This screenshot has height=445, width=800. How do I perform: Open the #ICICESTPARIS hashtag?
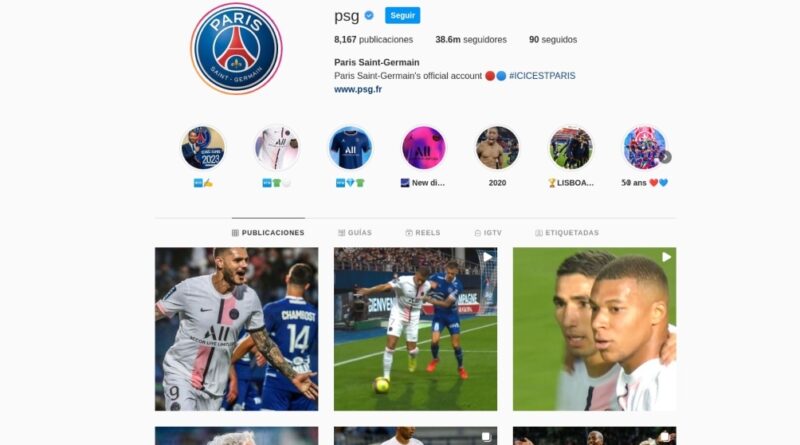click(541, 76)
